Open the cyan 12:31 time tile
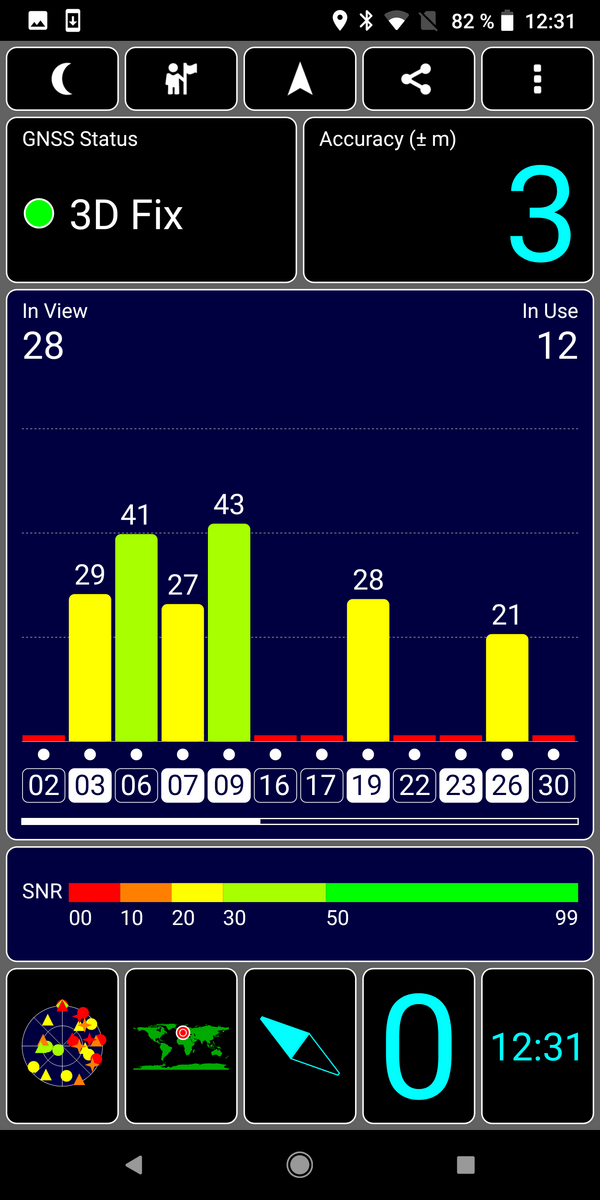600x1200 pixels. point(537,1045)
